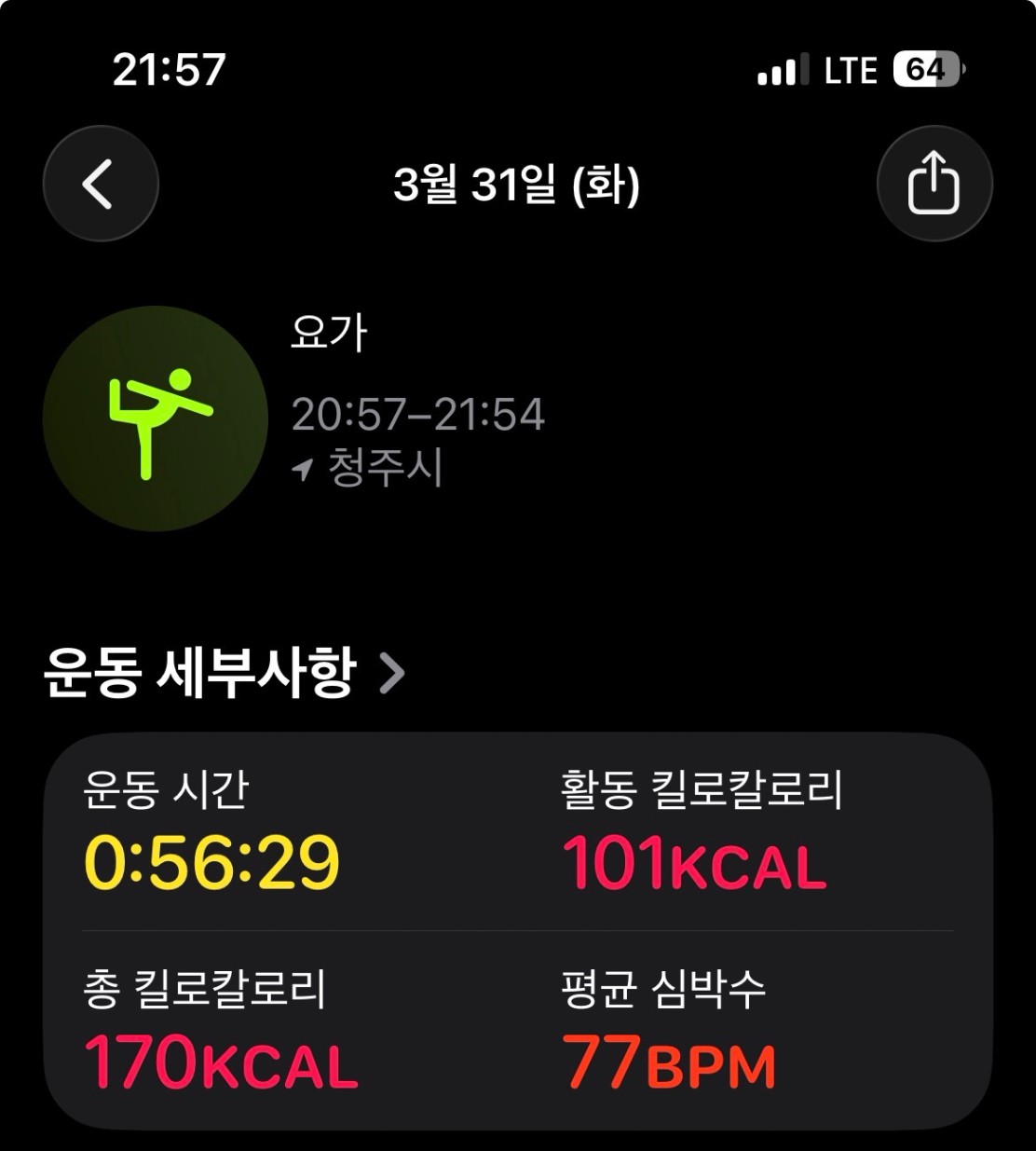Viewport: 1036px width, 1151px height.
Task: Share this yoga workout summary
Action: 934,184
